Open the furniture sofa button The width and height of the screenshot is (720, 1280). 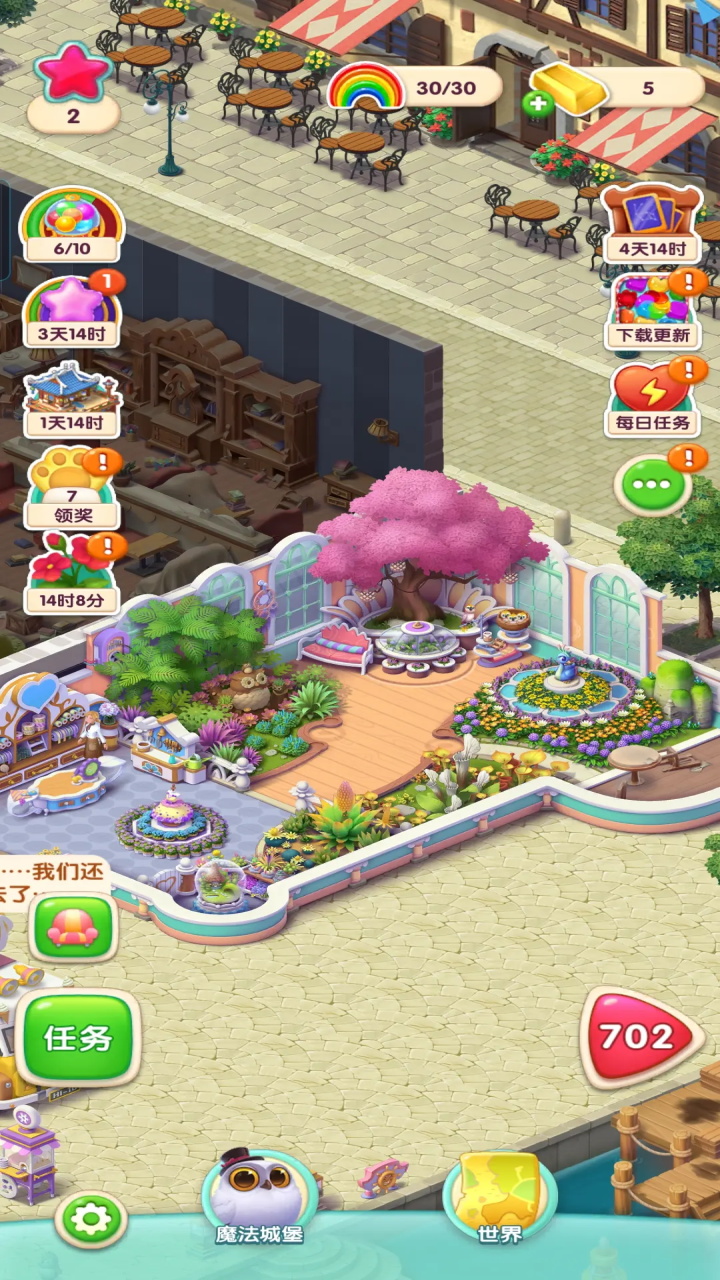(x=73, y=927)
